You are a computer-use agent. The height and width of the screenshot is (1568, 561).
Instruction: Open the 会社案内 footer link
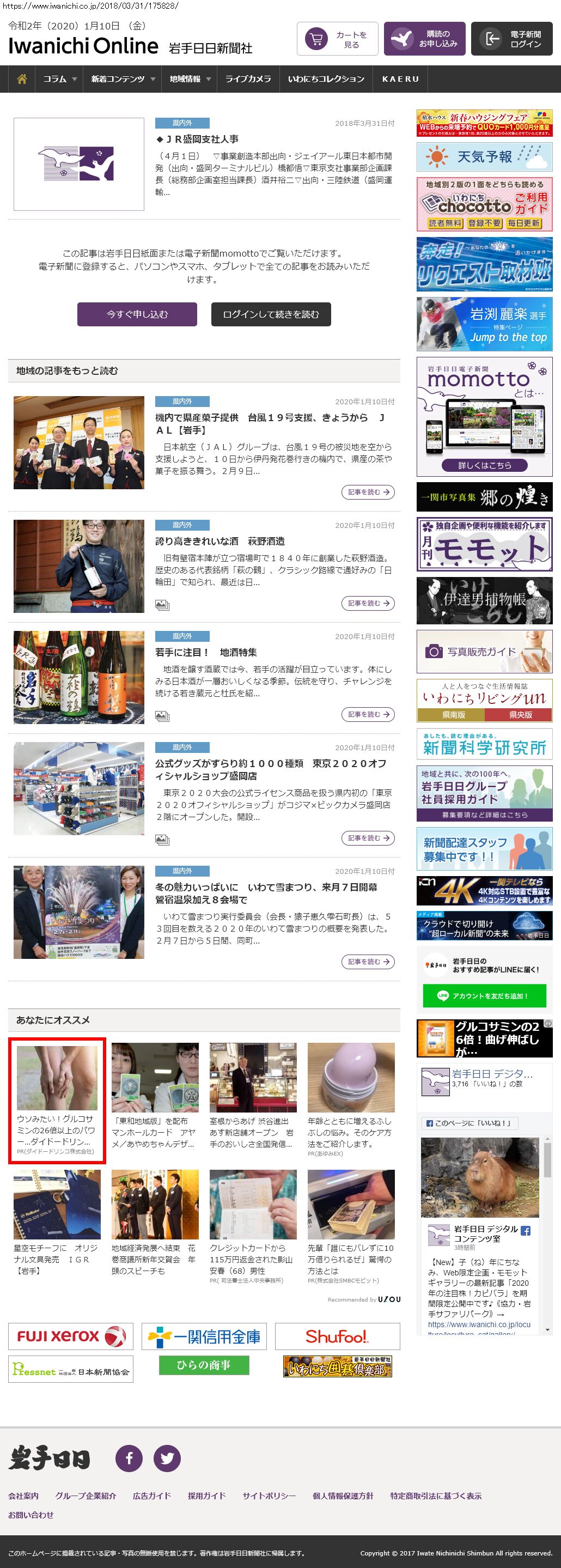tap(23, 1496)
